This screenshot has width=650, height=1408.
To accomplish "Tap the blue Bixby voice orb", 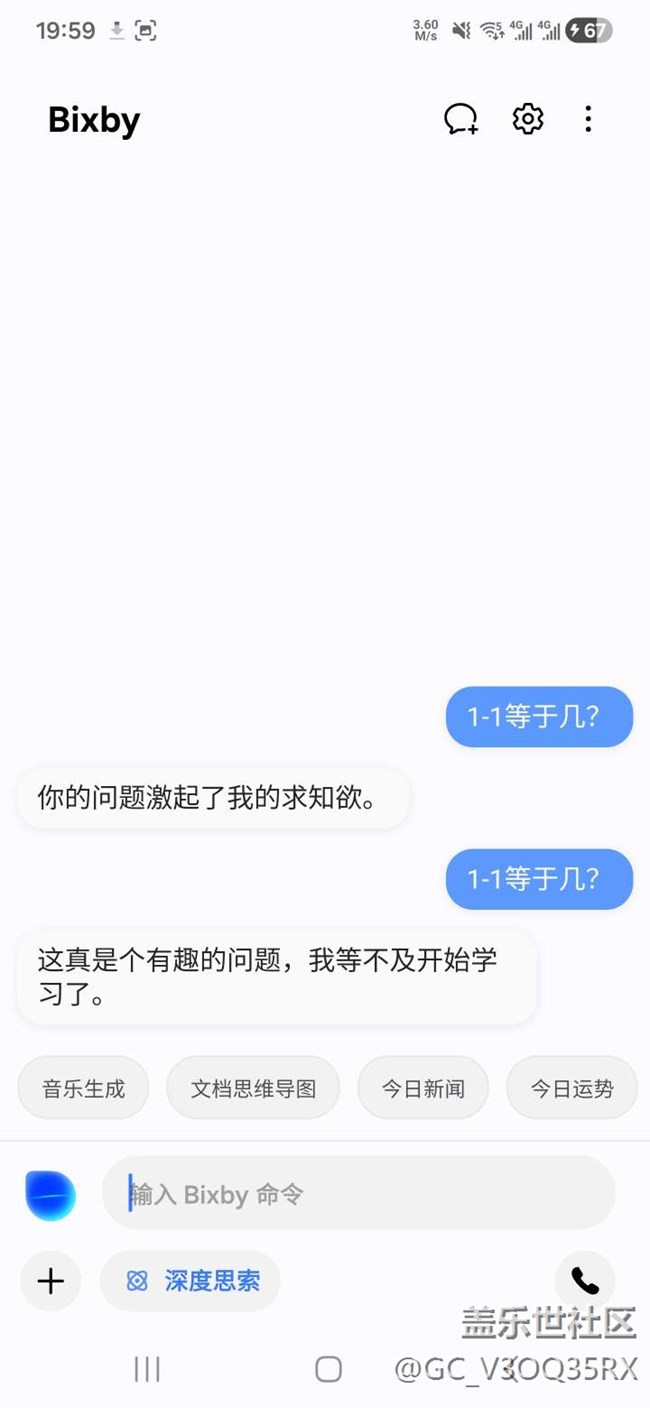I will point(50,1194).
